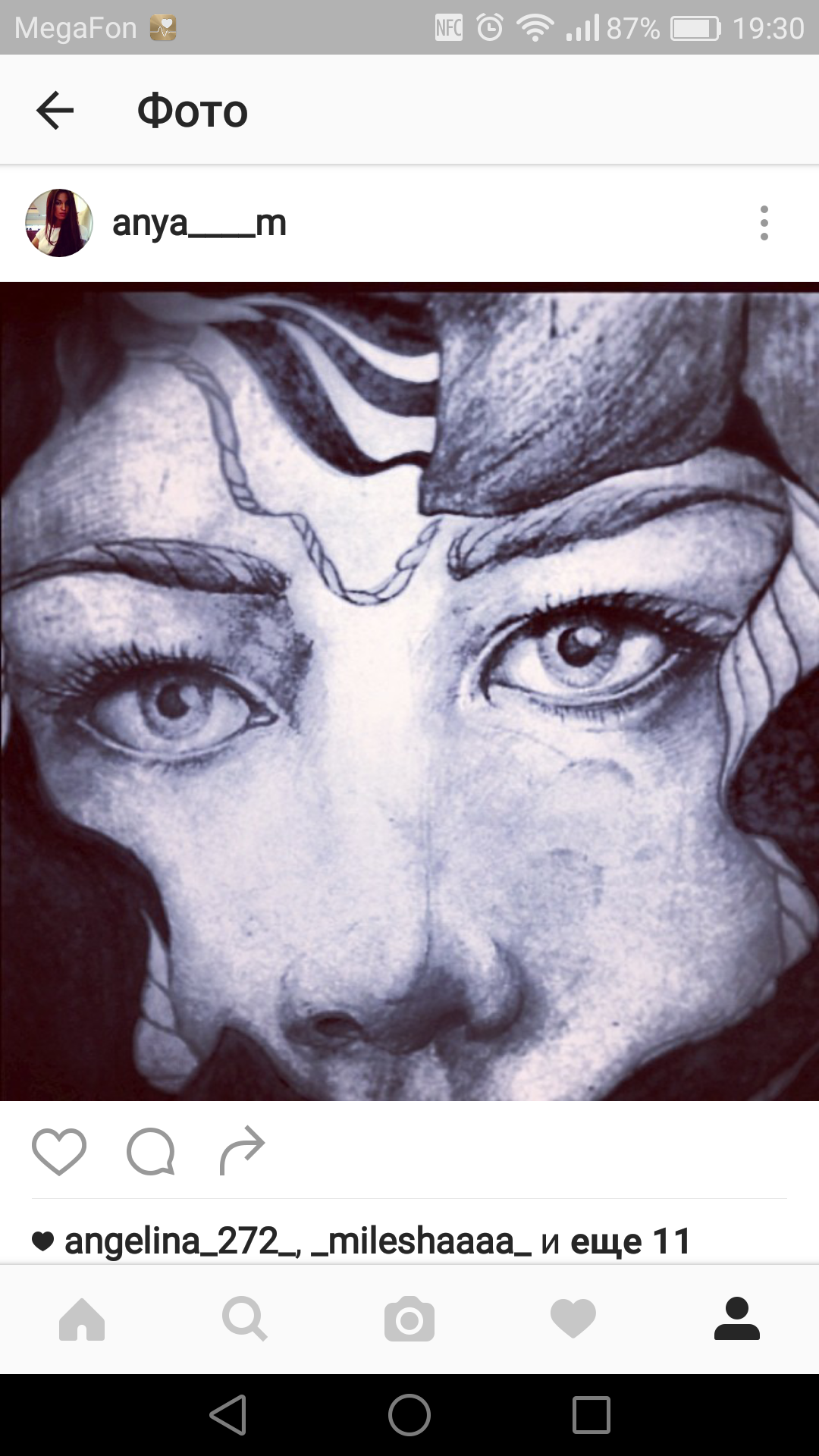Image resolution: width=819 pixels, height=1456 pixels.
Task: Switch to the Search tab
Action: tap(245, 1319)
